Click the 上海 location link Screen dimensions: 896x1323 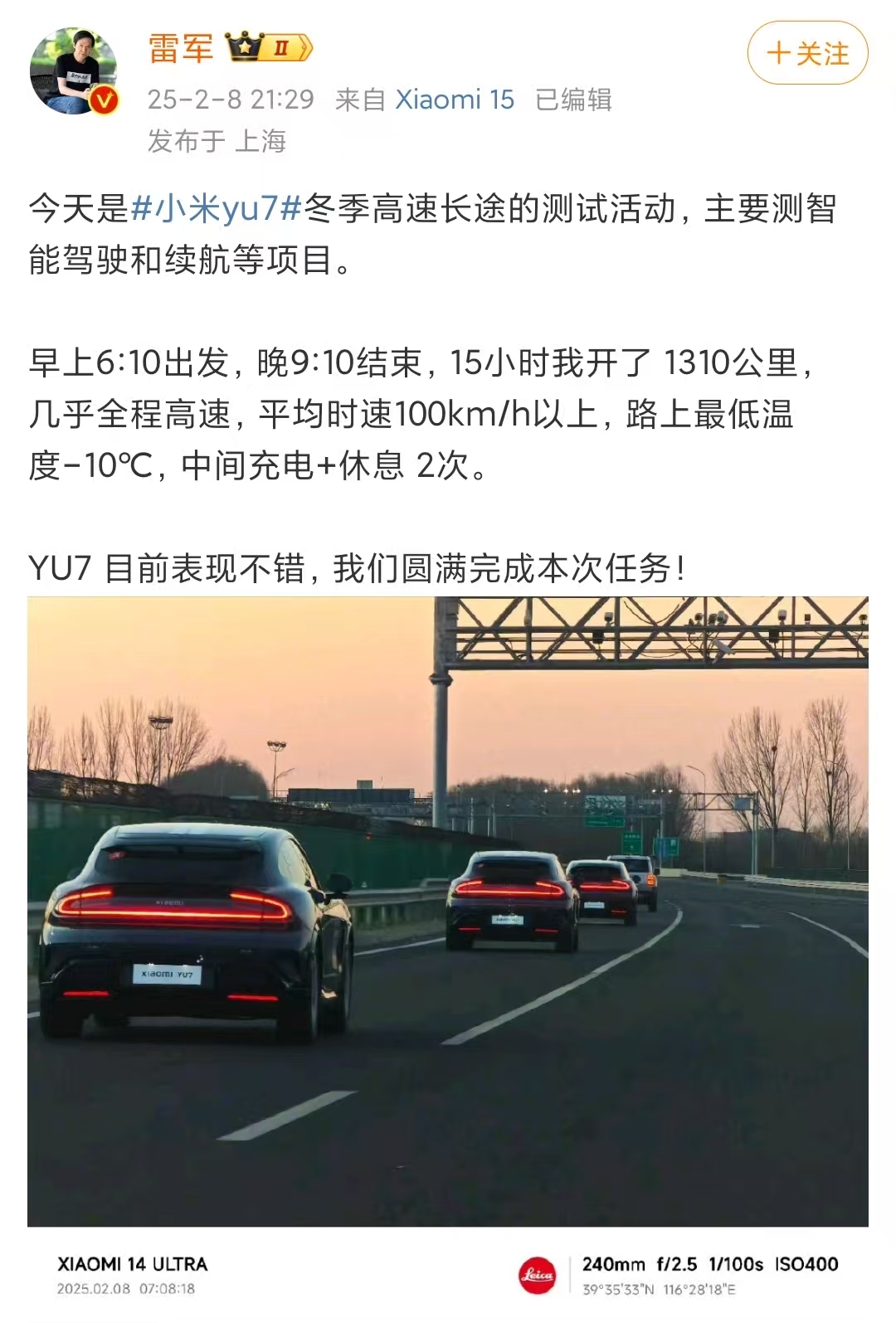point(262,137)
